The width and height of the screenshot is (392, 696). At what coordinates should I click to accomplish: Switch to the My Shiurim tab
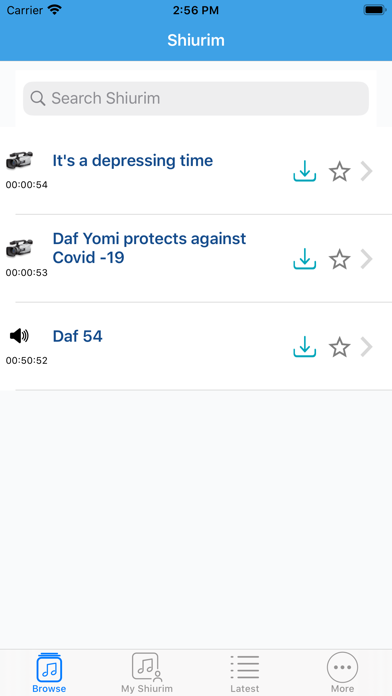click(x=147, y=673)
